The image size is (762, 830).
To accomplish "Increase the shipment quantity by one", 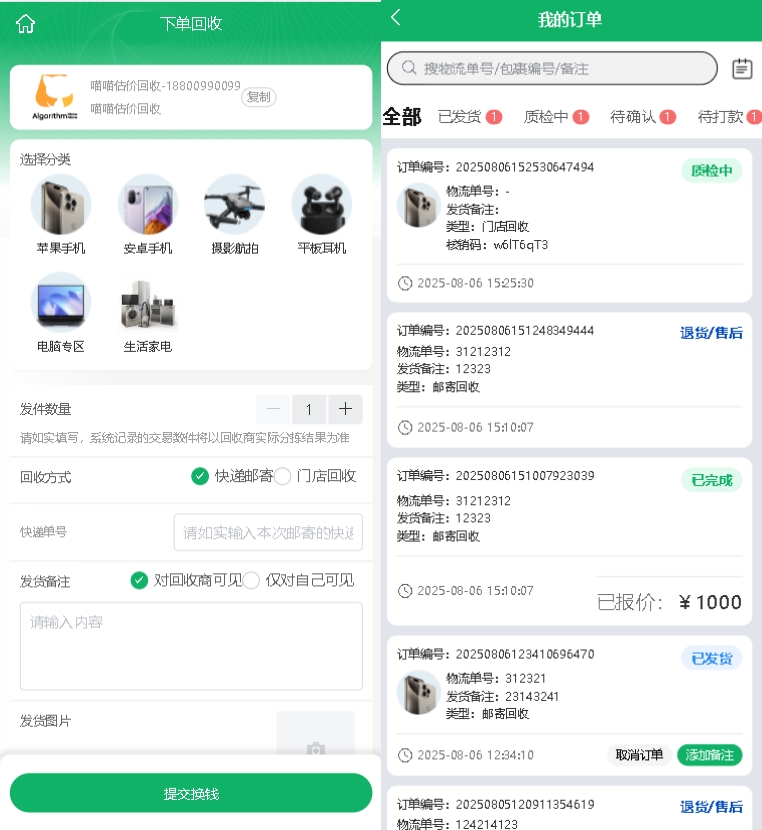I will 345,409.
